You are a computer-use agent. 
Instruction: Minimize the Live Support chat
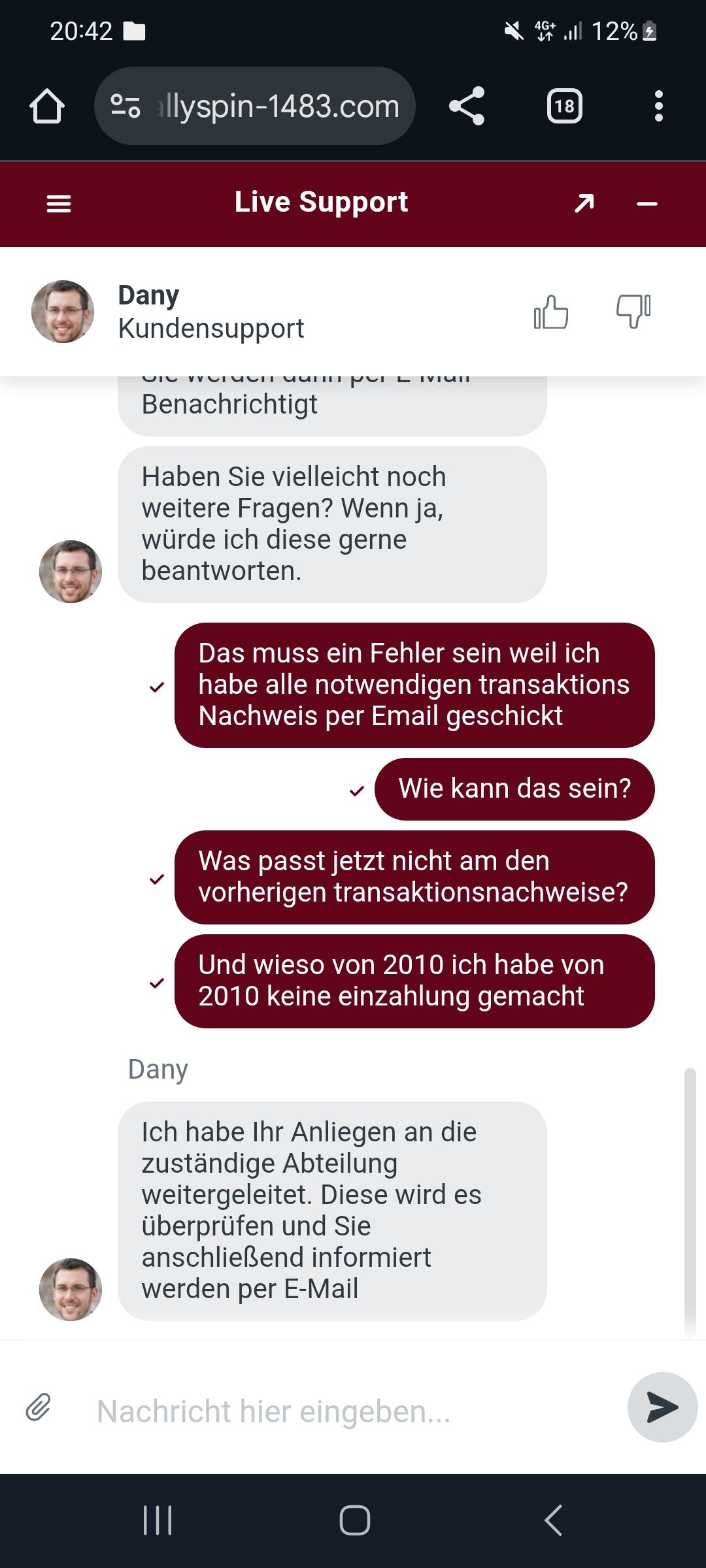coord(647,204)
